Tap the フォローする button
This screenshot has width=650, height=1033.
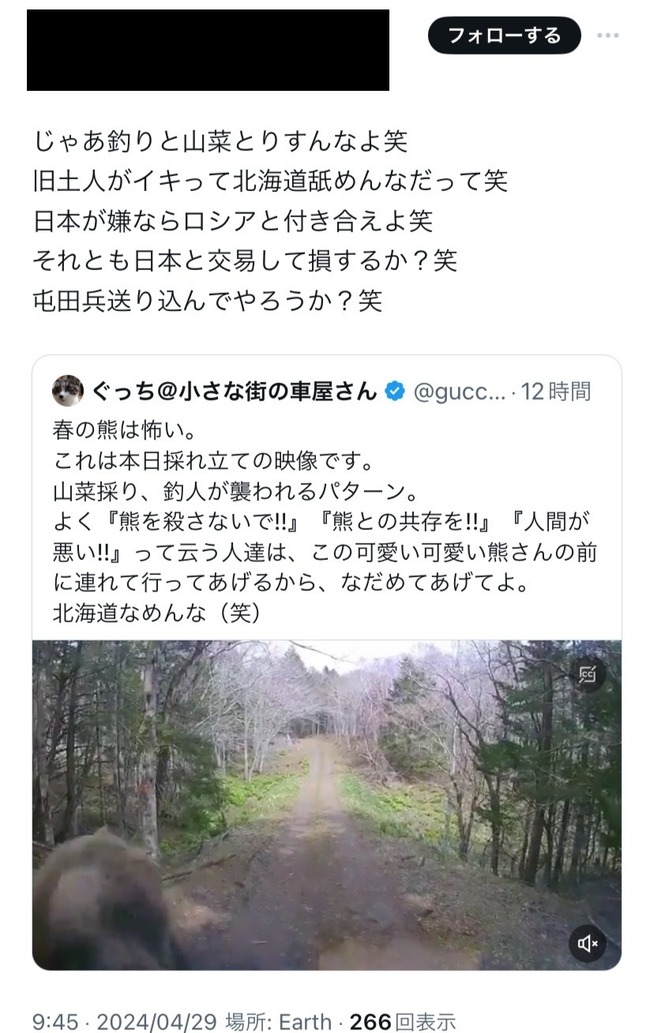click(504, 36)
